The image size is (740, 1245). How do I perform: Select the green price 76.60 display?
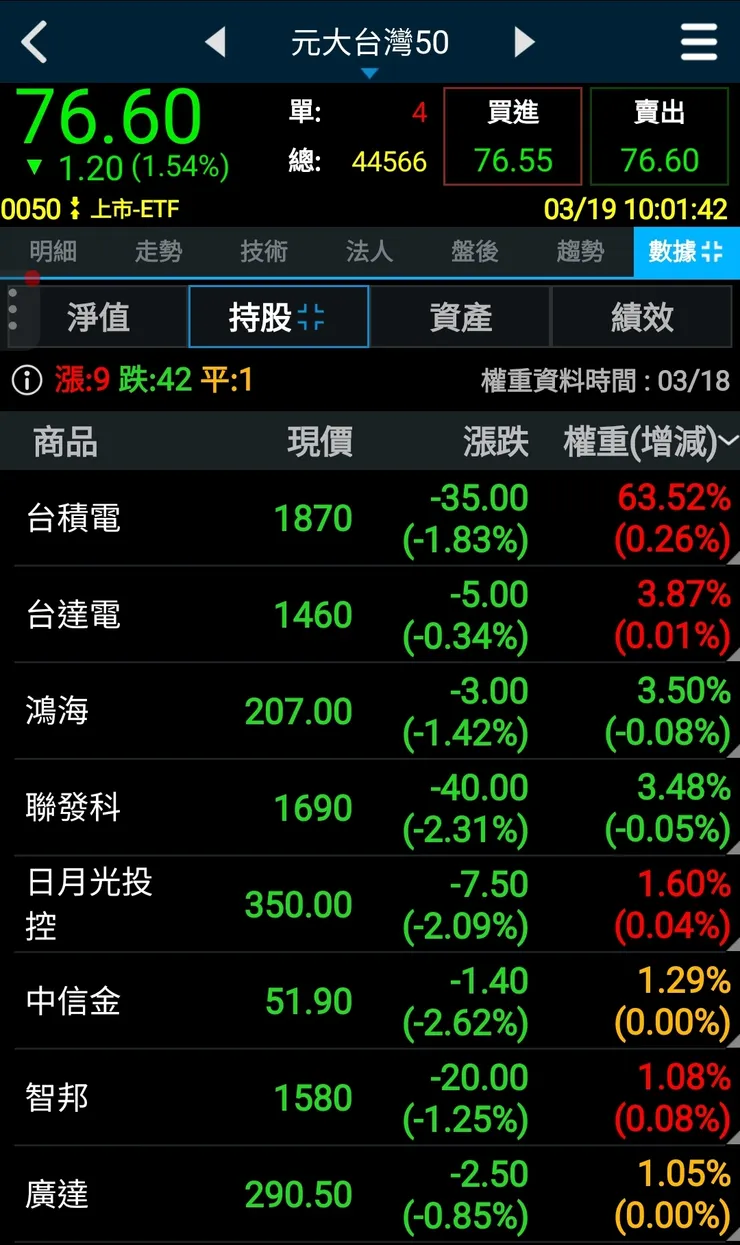click(x=113, y=117)
